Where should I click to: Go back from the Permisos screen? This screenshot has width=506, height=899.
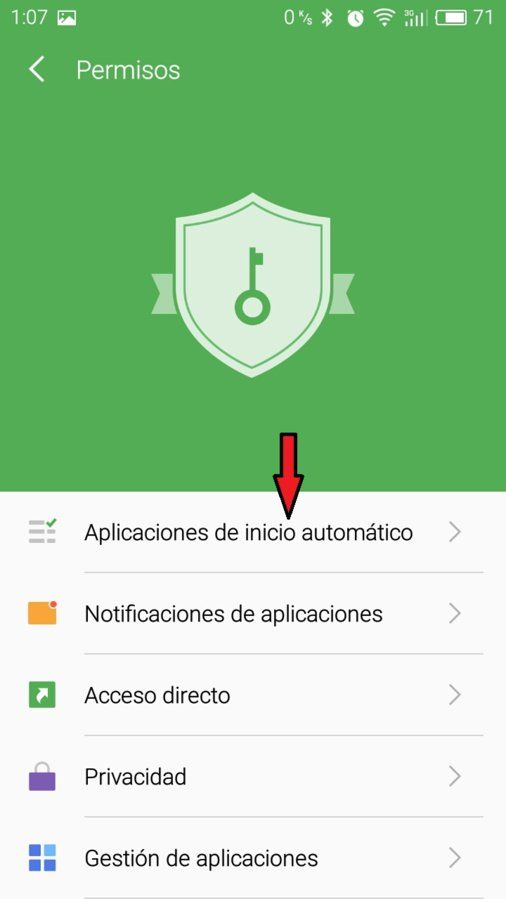pyautogui.click(x=37, y=70)
